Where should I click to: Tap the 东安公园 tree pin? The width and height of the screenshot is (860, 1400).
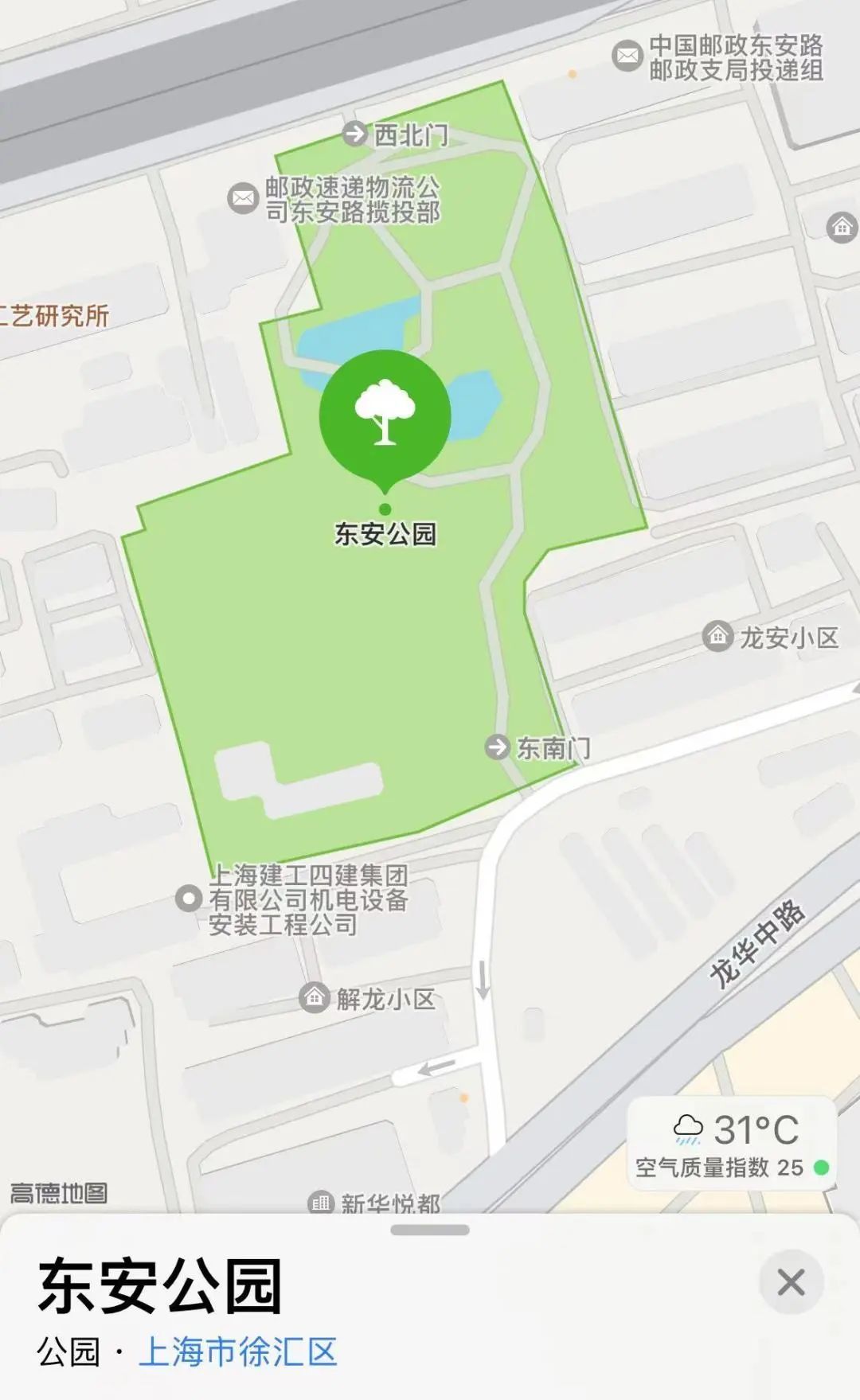[385, 412]
